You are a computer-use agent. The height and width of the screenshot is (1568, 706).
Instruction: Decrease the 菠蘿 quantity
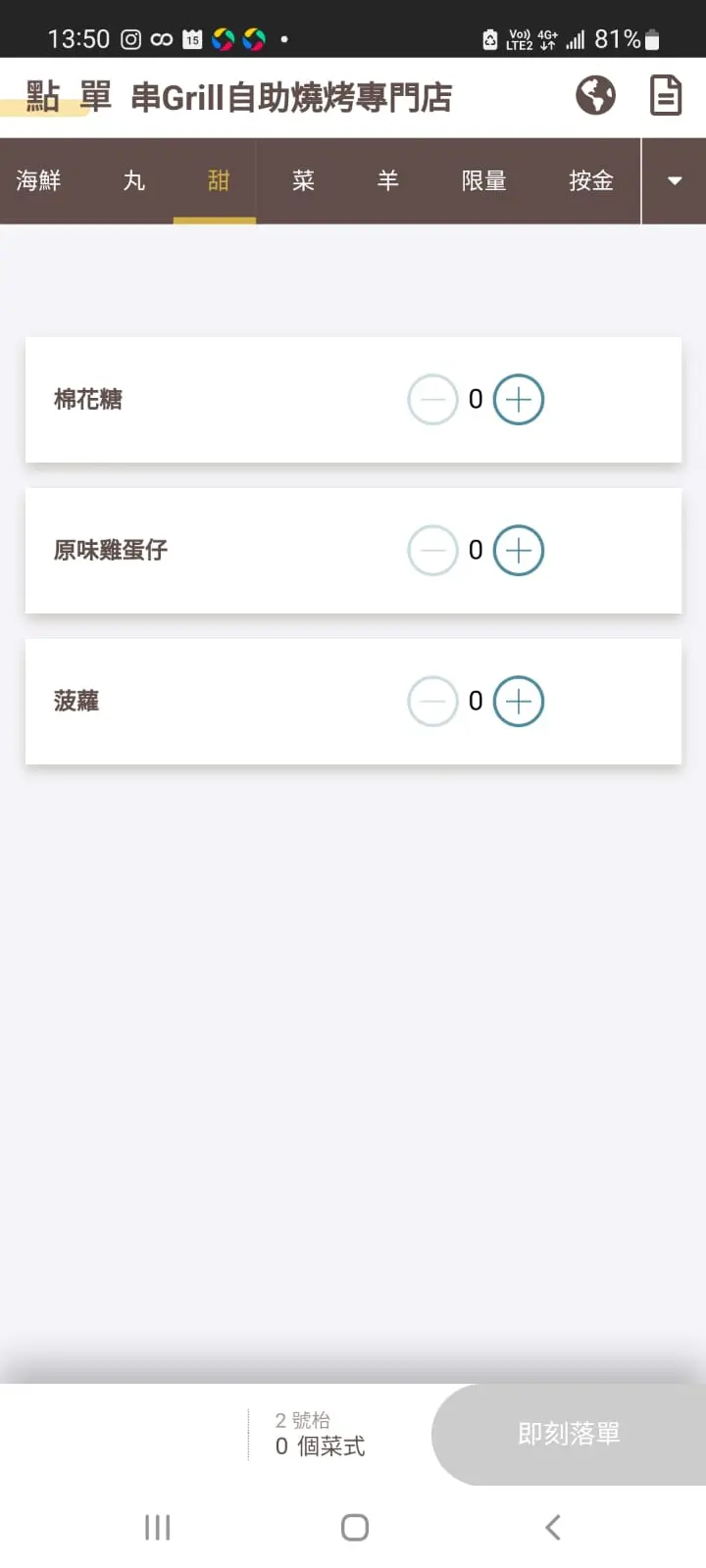click(x=432, y=702)
